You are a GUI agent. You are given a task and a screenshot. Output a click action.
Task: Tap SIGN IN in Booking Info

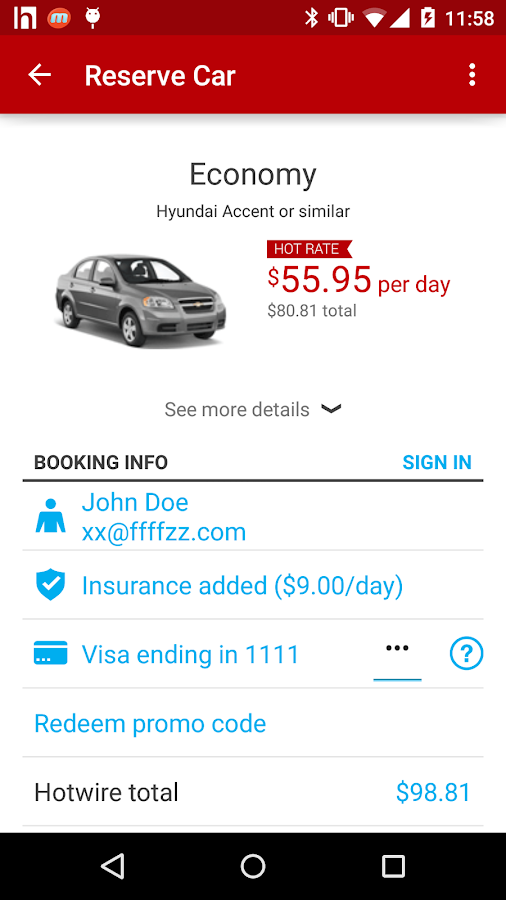tap(437, 462)
